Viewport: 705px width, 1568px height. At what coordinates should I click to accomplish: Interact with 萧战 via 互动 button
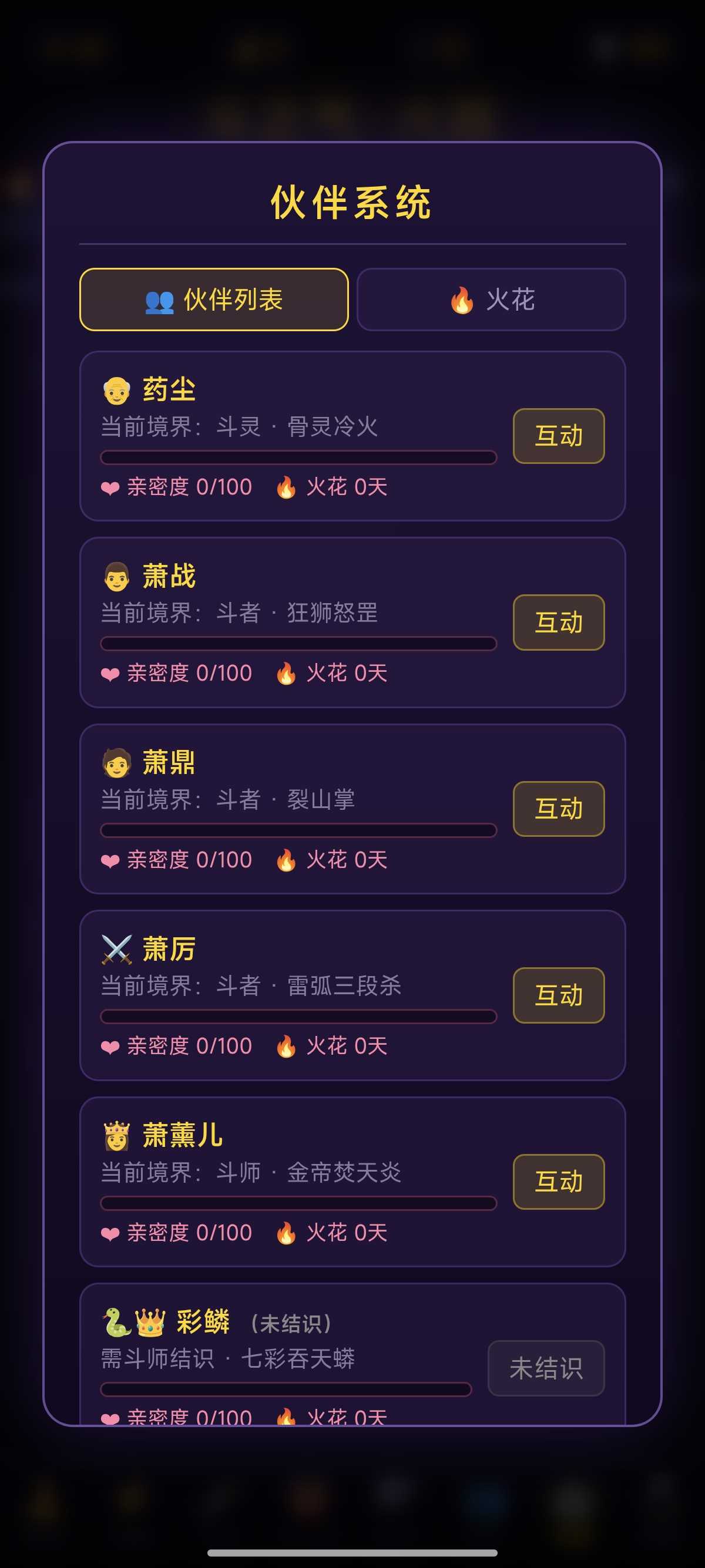coord(558,622)
